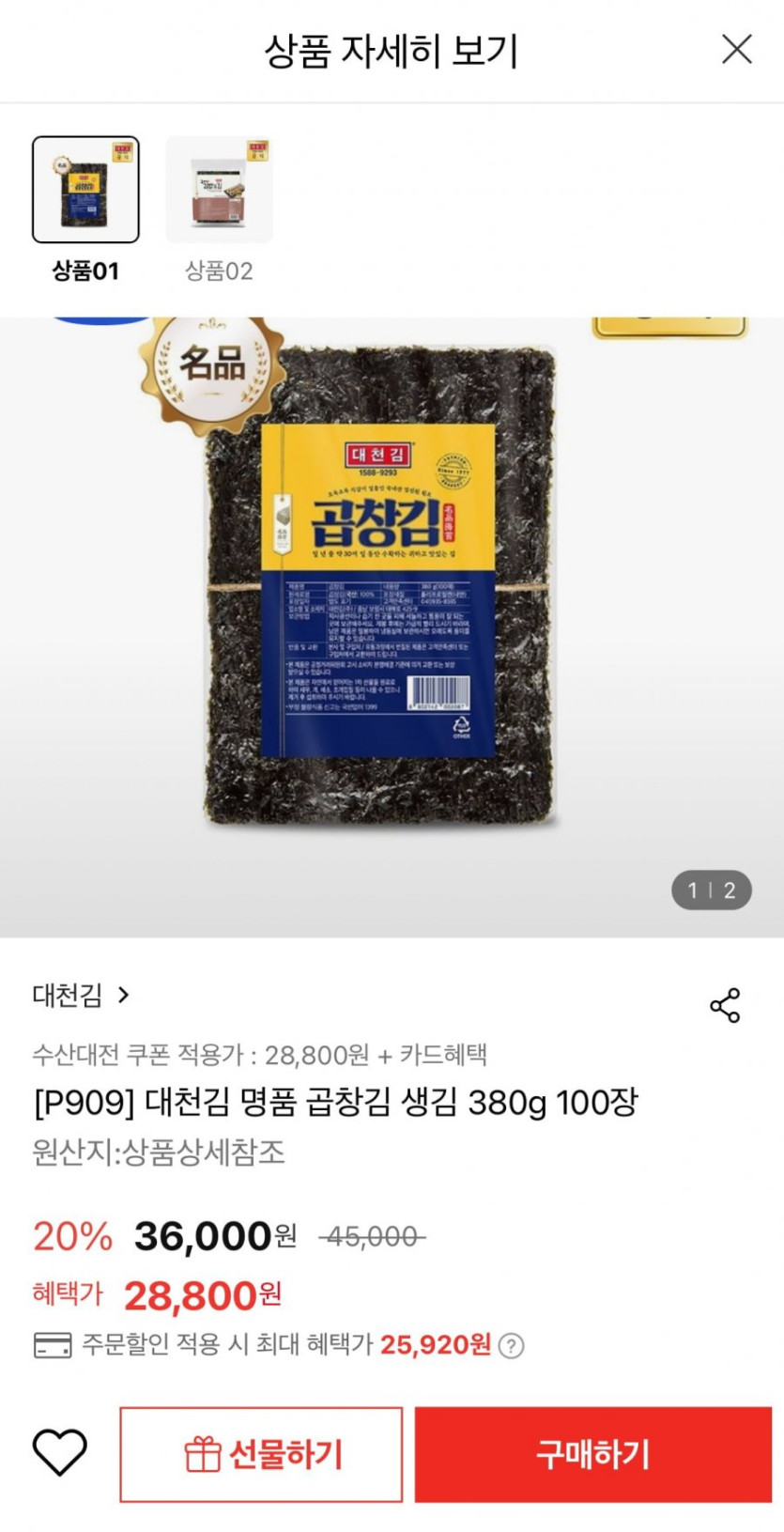Open the 대천김 brand link

coord(81,995)
